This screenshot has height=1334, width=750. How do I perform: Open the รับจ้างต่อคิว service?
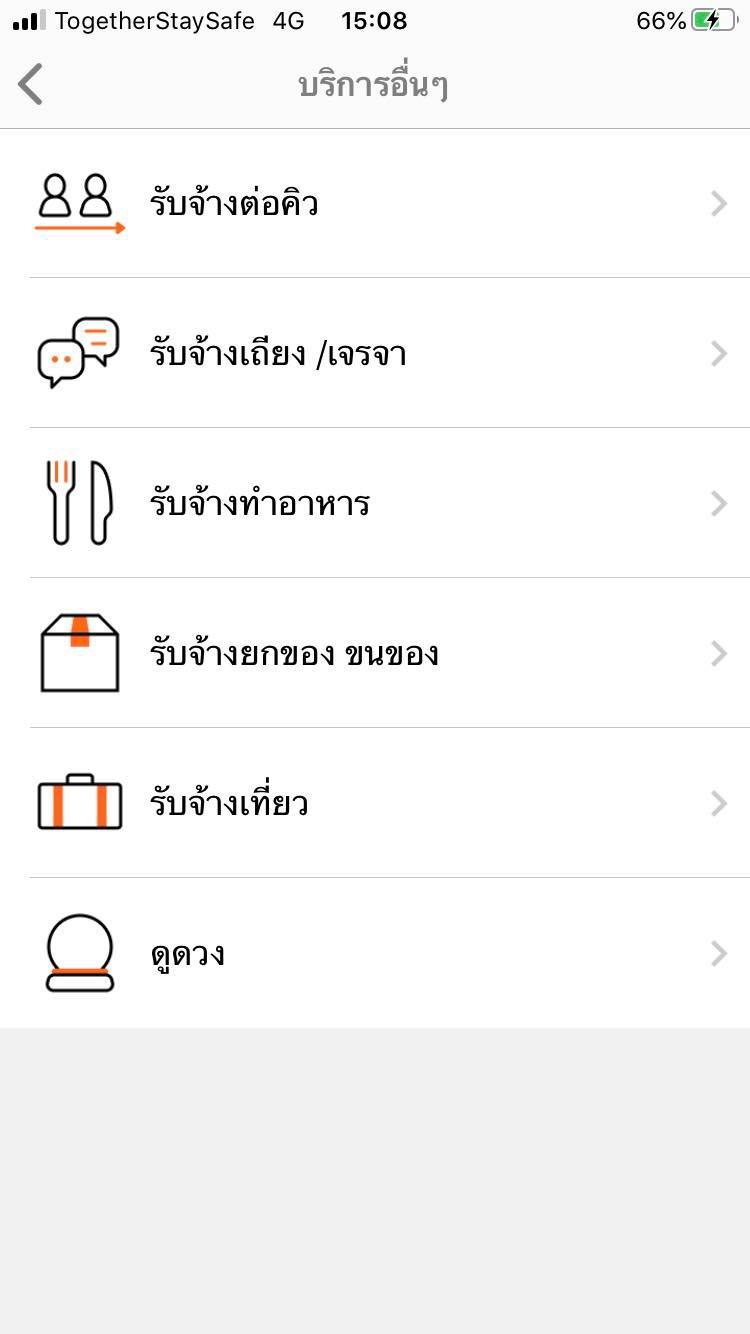point(375,204)
